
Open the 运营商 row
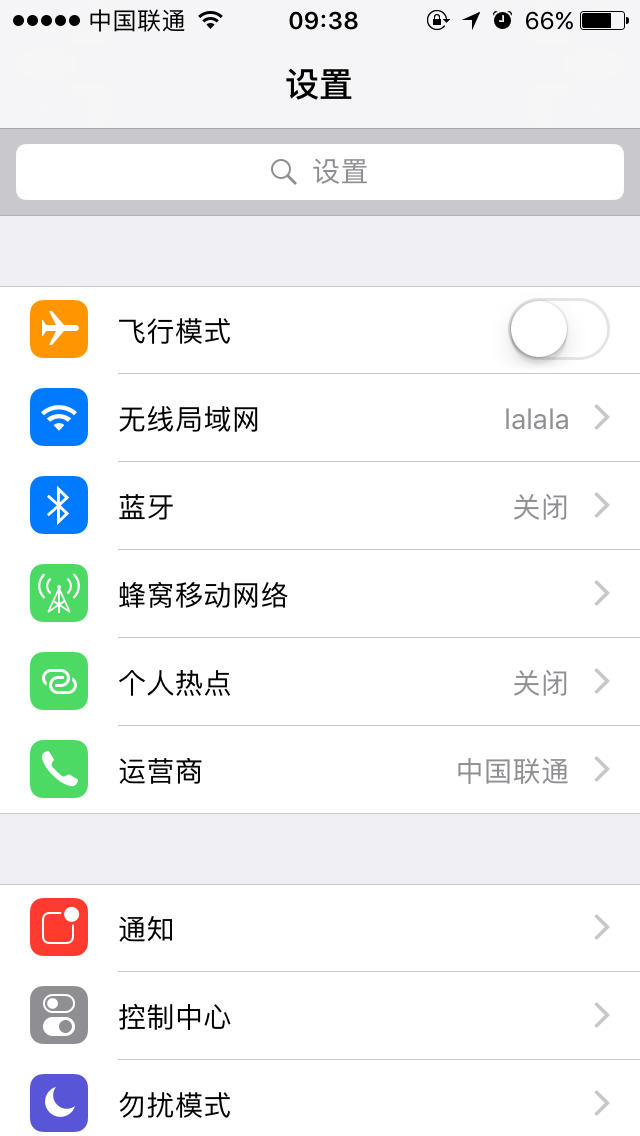tap(320, 769)
